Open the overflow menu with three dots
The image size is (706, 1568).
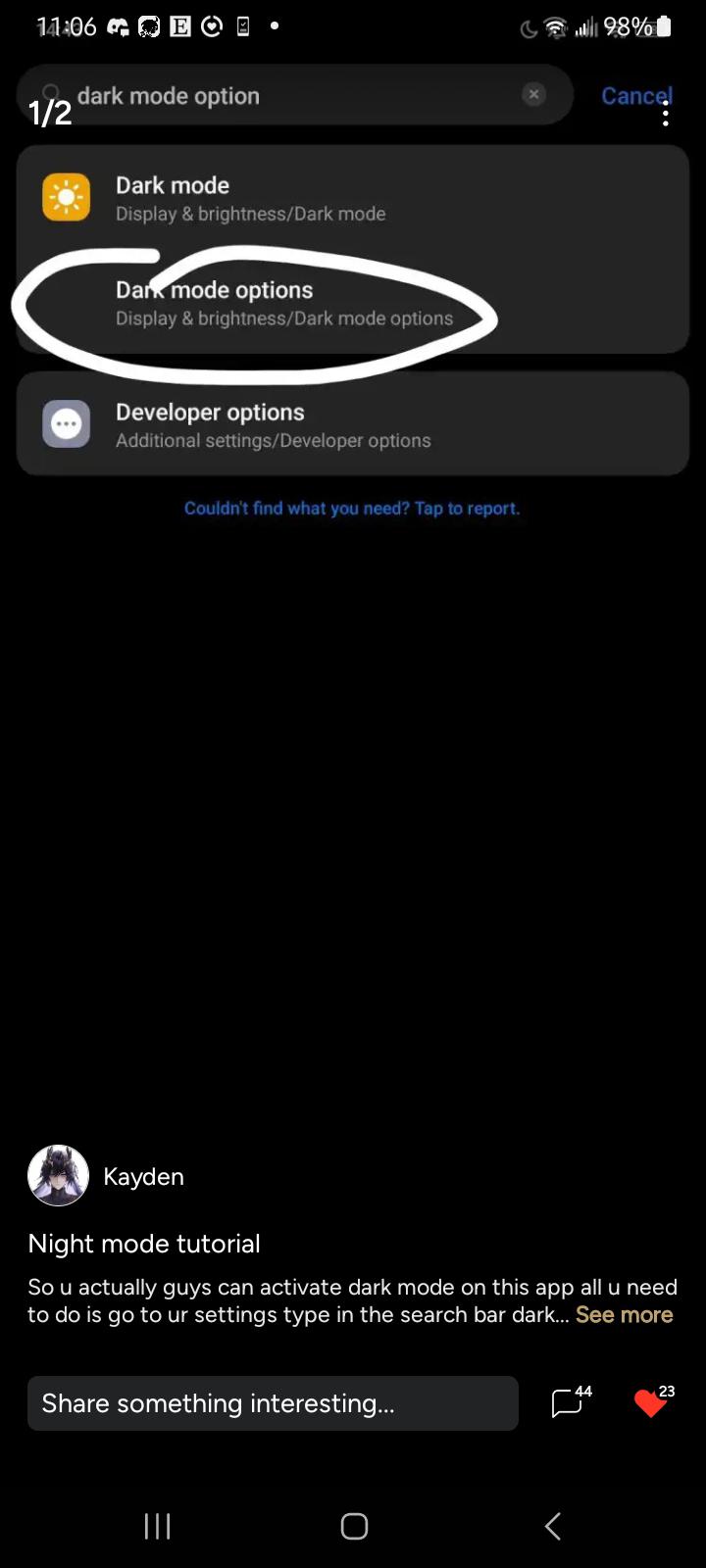[x=666, y=116]
